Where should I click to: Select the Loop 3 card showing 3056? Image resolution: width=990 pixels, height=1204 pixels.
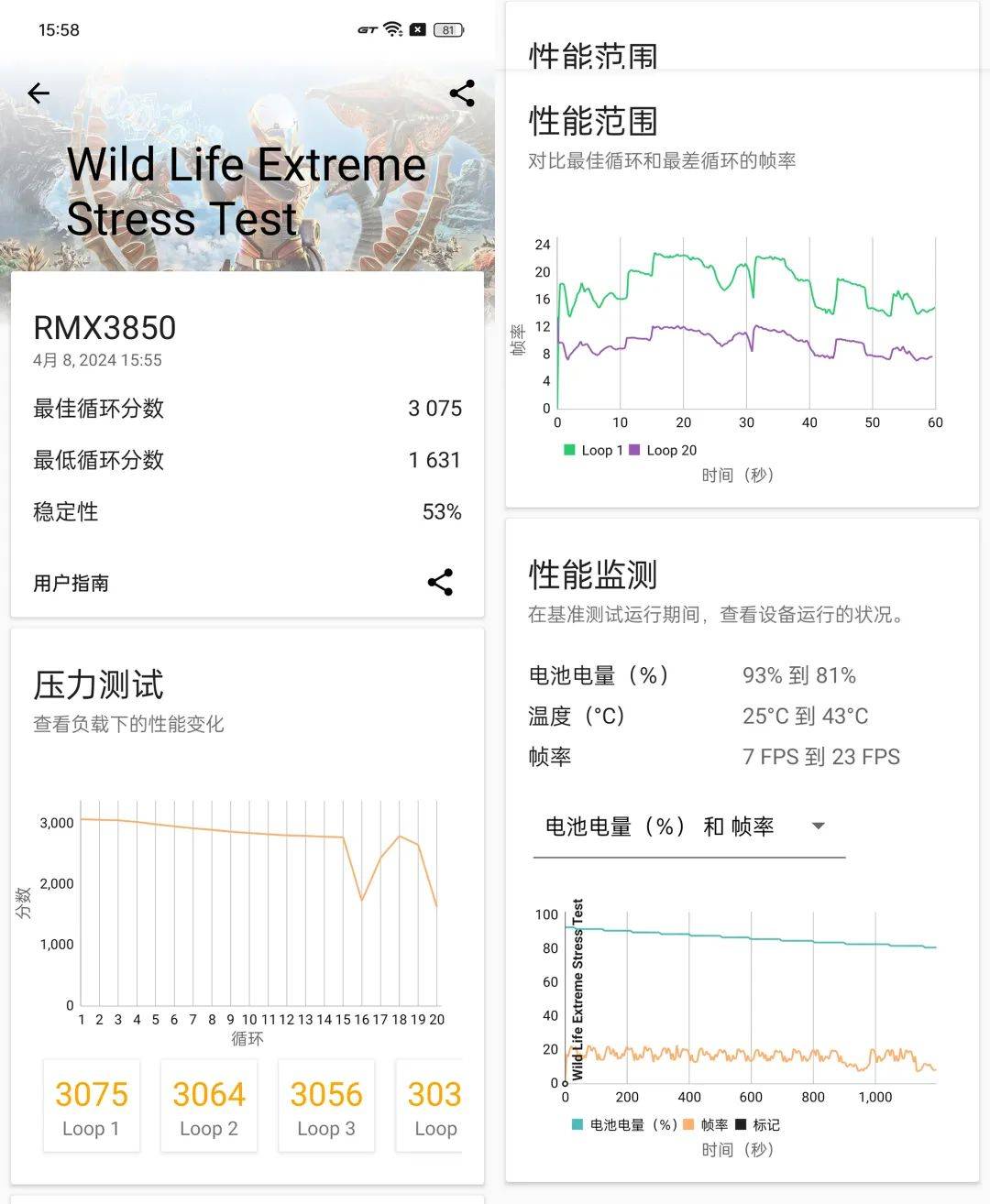coord(326,1105)
